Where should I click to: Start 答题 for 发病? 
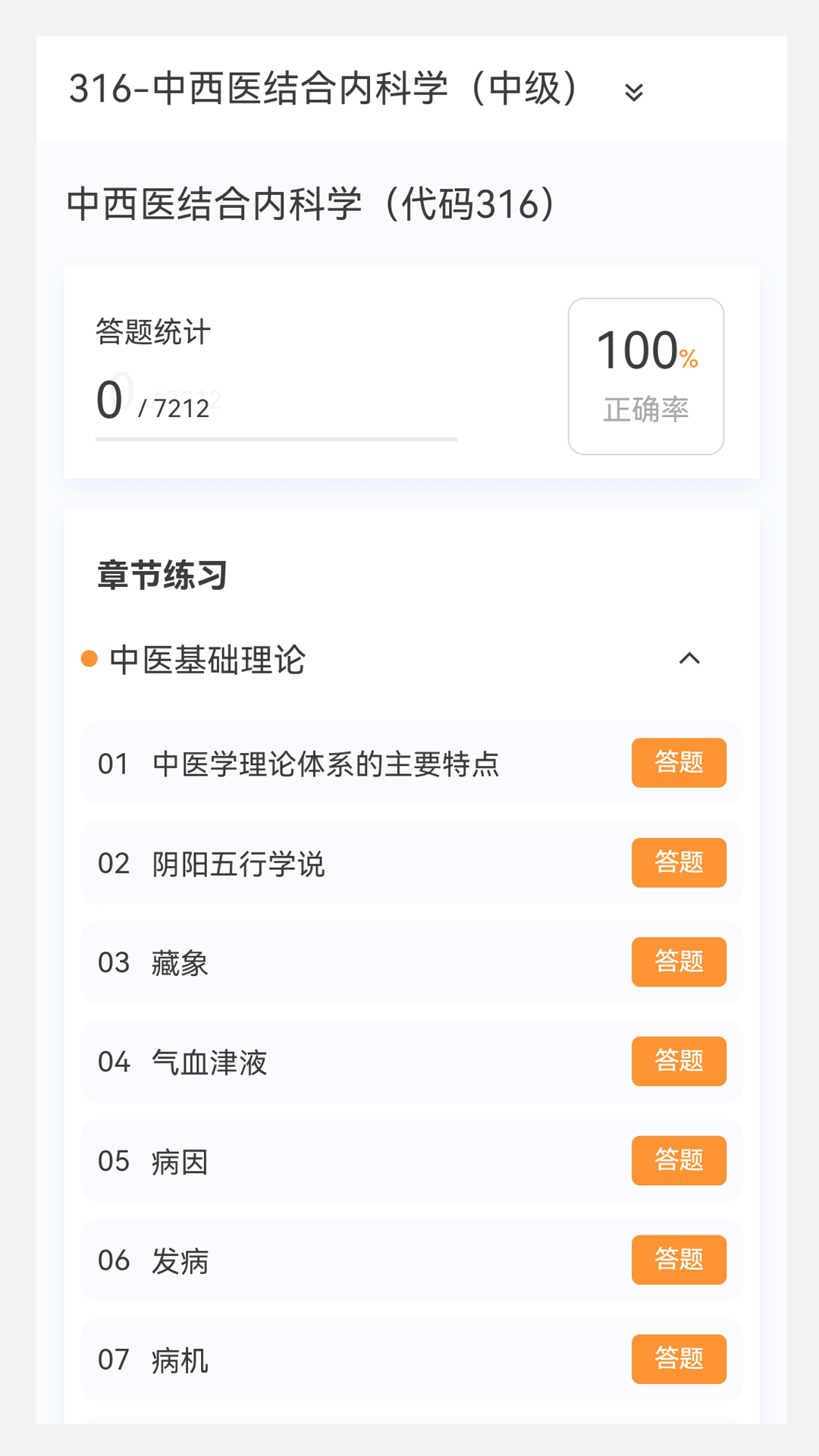(678, 1260)
